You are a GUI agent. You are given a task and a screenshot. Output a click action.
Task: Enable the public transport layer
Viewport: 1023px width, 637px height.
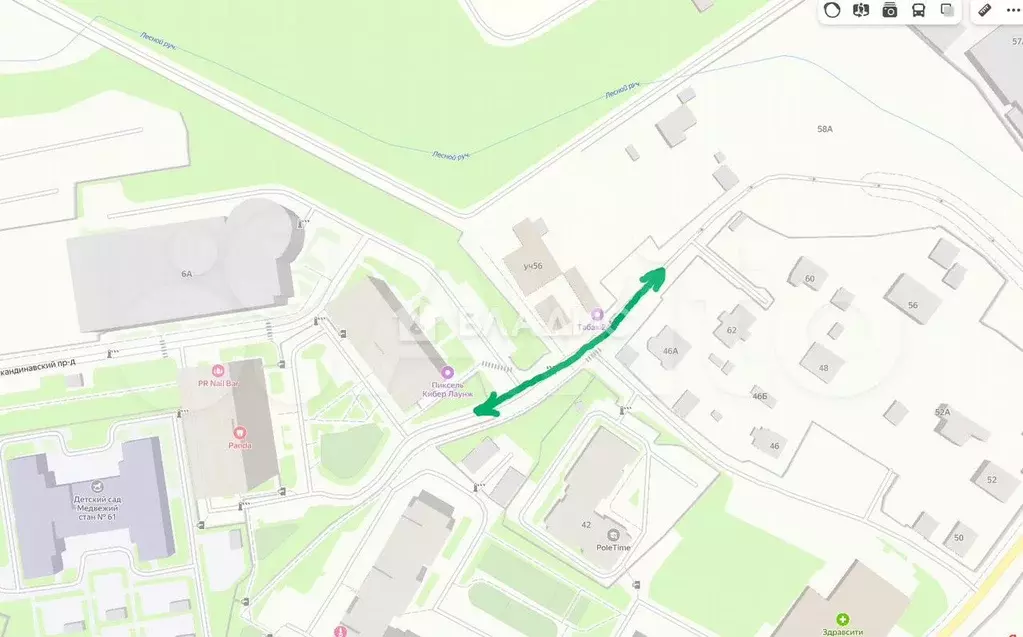pyautogui.click(x=919, y=10)
